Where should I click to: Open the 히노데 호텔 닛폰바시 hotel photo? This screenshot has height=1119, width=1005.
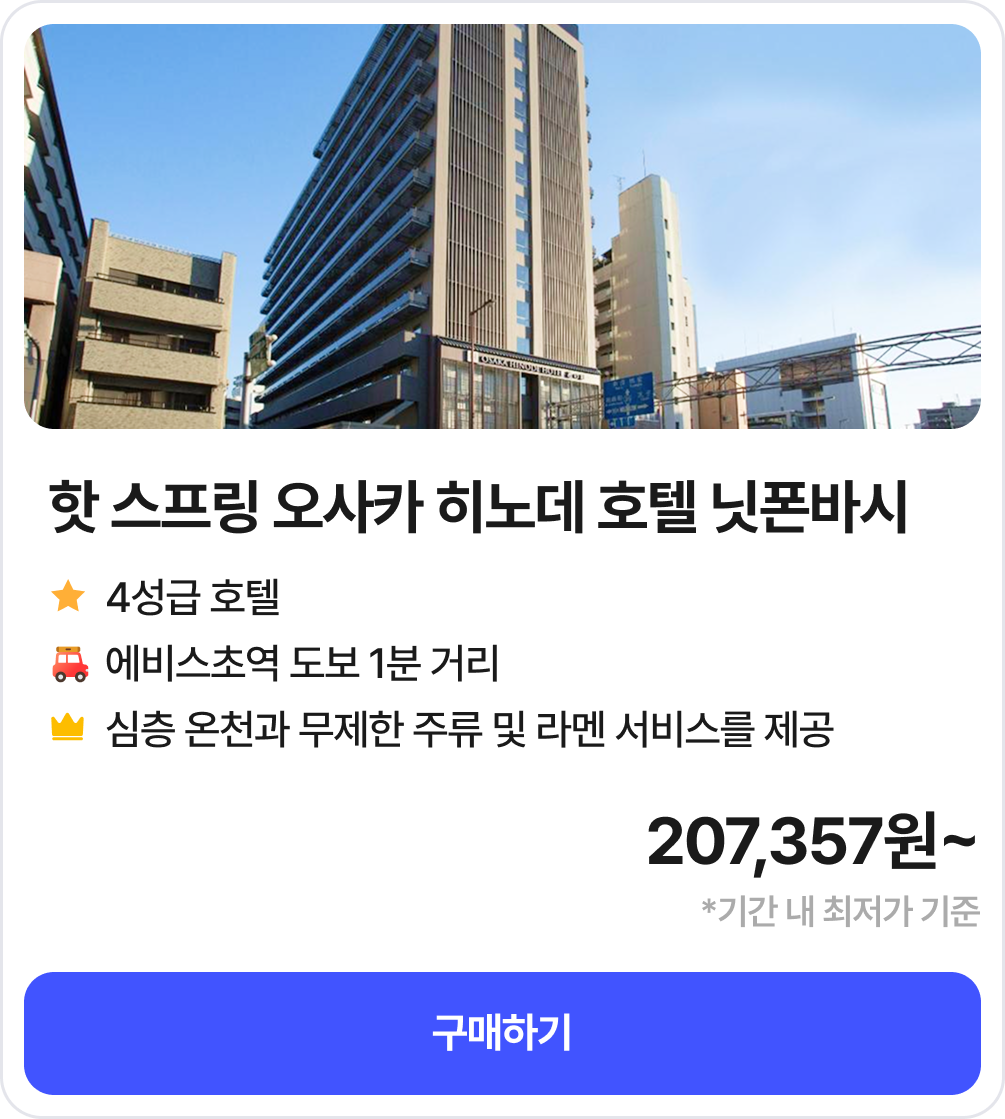click(x=502, y=227)
